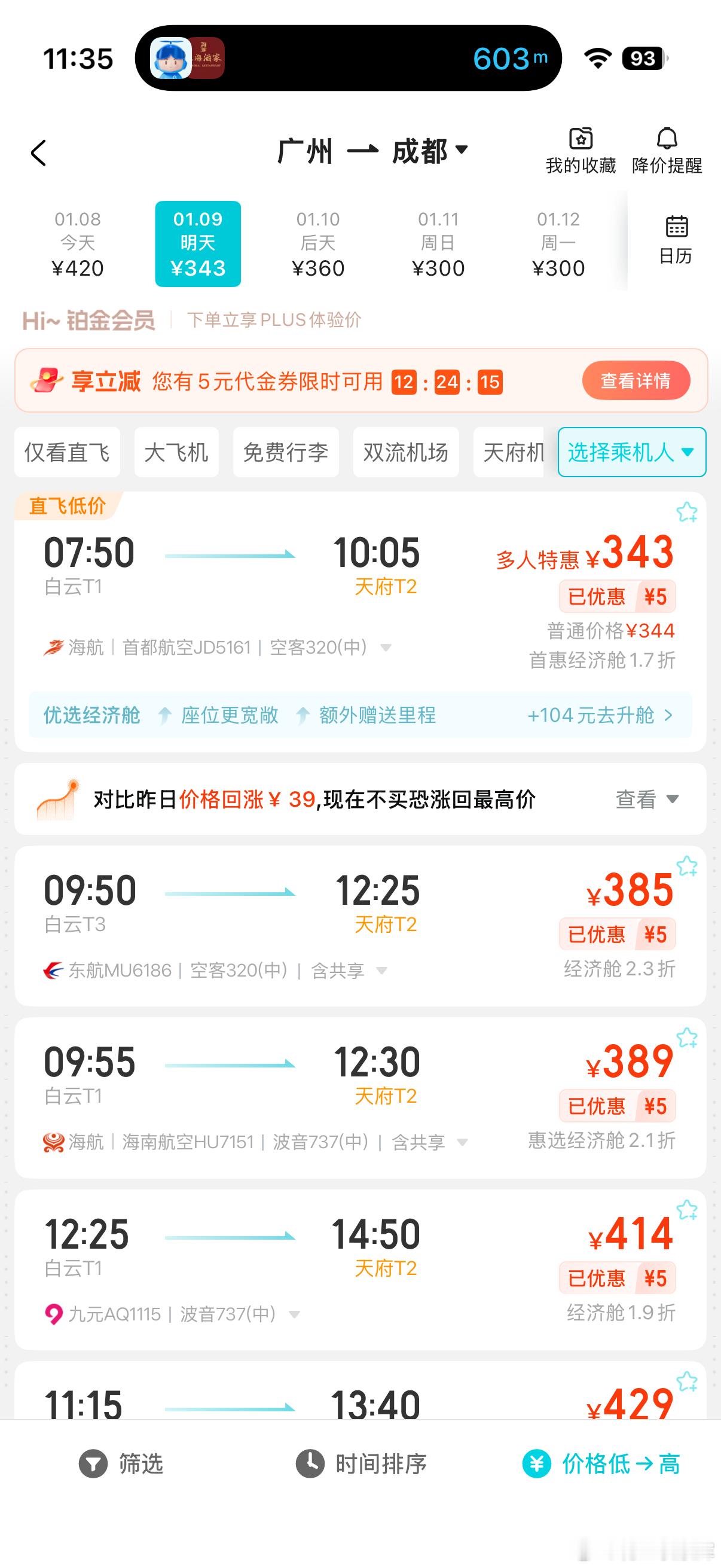
Task: Set price drop alert with 降价提醒 bell icon
Action: tap(668, 148)
